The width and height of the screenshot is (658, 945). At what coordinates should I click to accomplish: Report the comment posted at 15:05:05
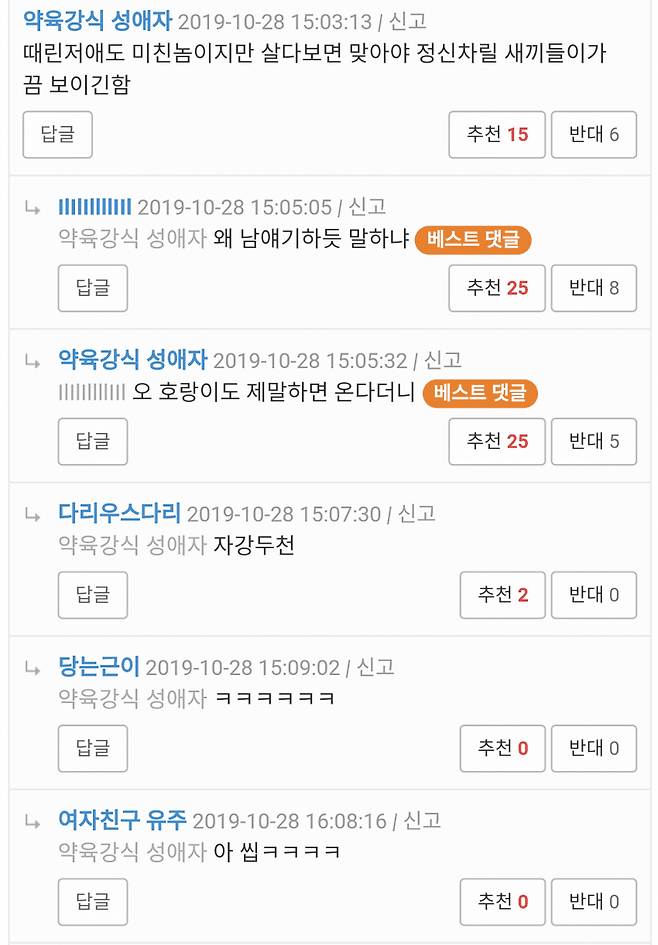point(366,207)
